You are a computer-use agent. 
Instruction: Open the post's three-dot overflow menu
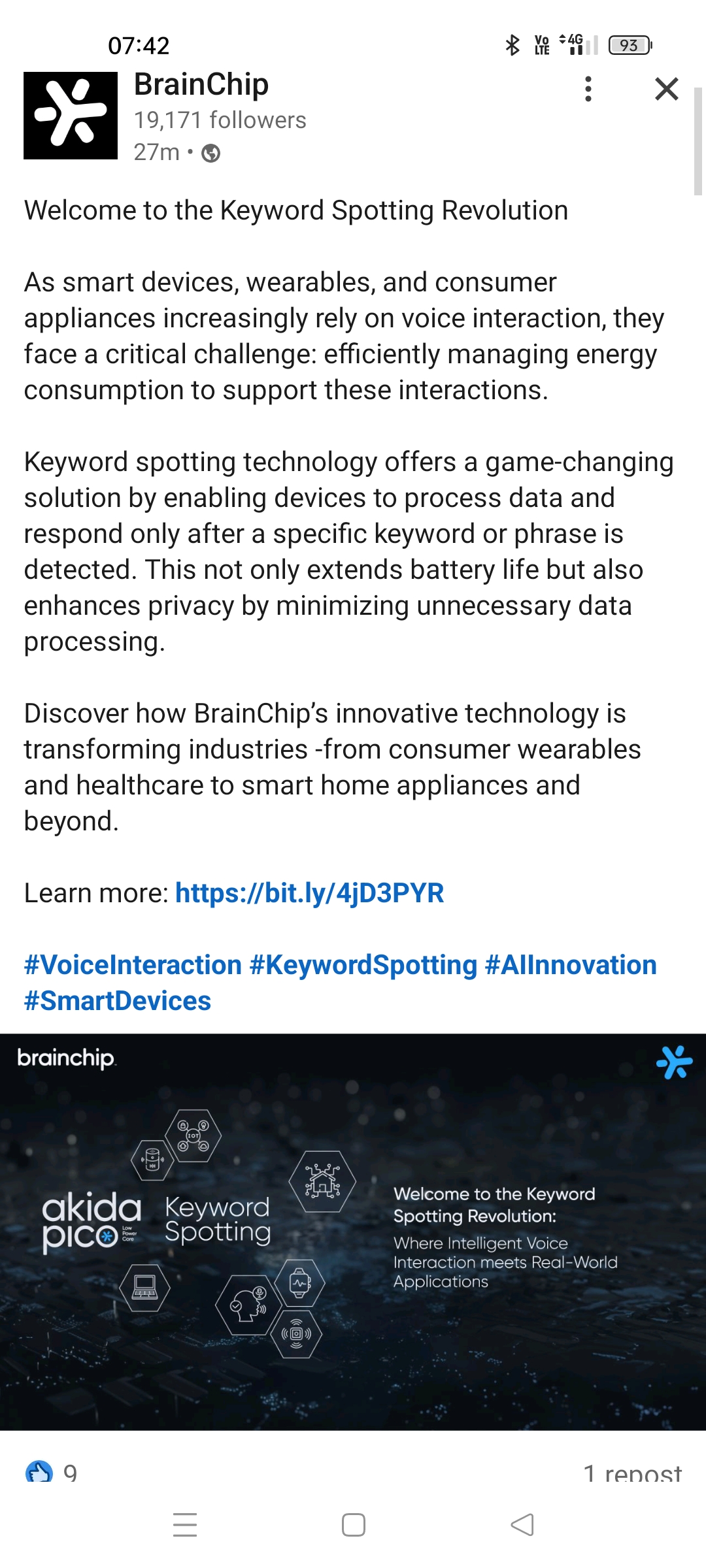tap(588, 89)
